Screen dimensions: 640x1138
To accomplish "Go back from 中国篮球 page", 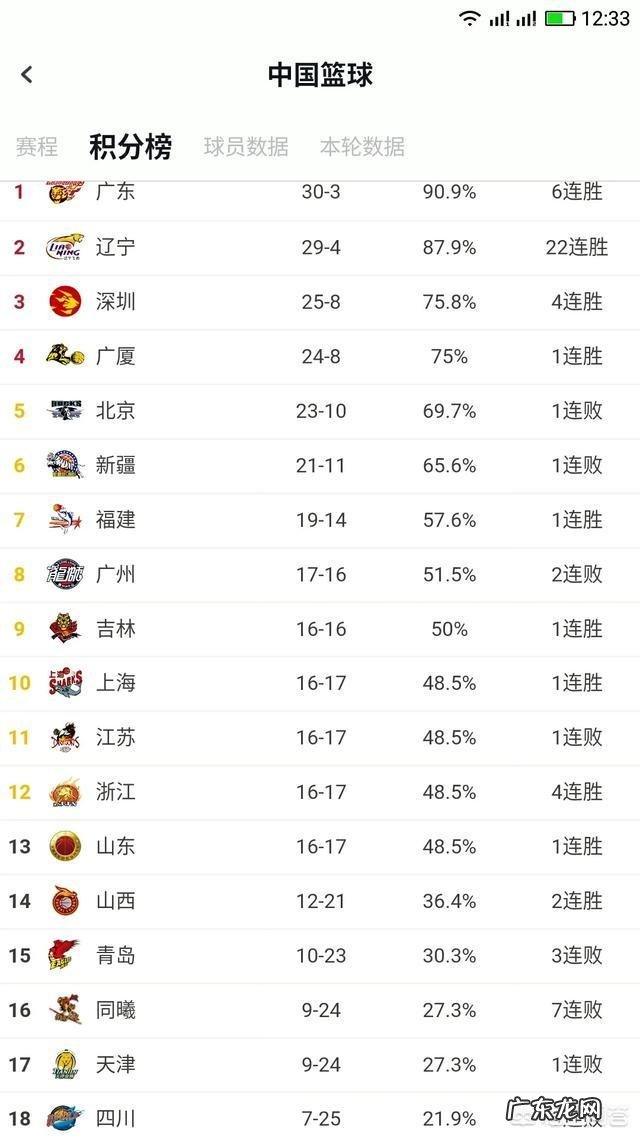I will pos(27,74).
